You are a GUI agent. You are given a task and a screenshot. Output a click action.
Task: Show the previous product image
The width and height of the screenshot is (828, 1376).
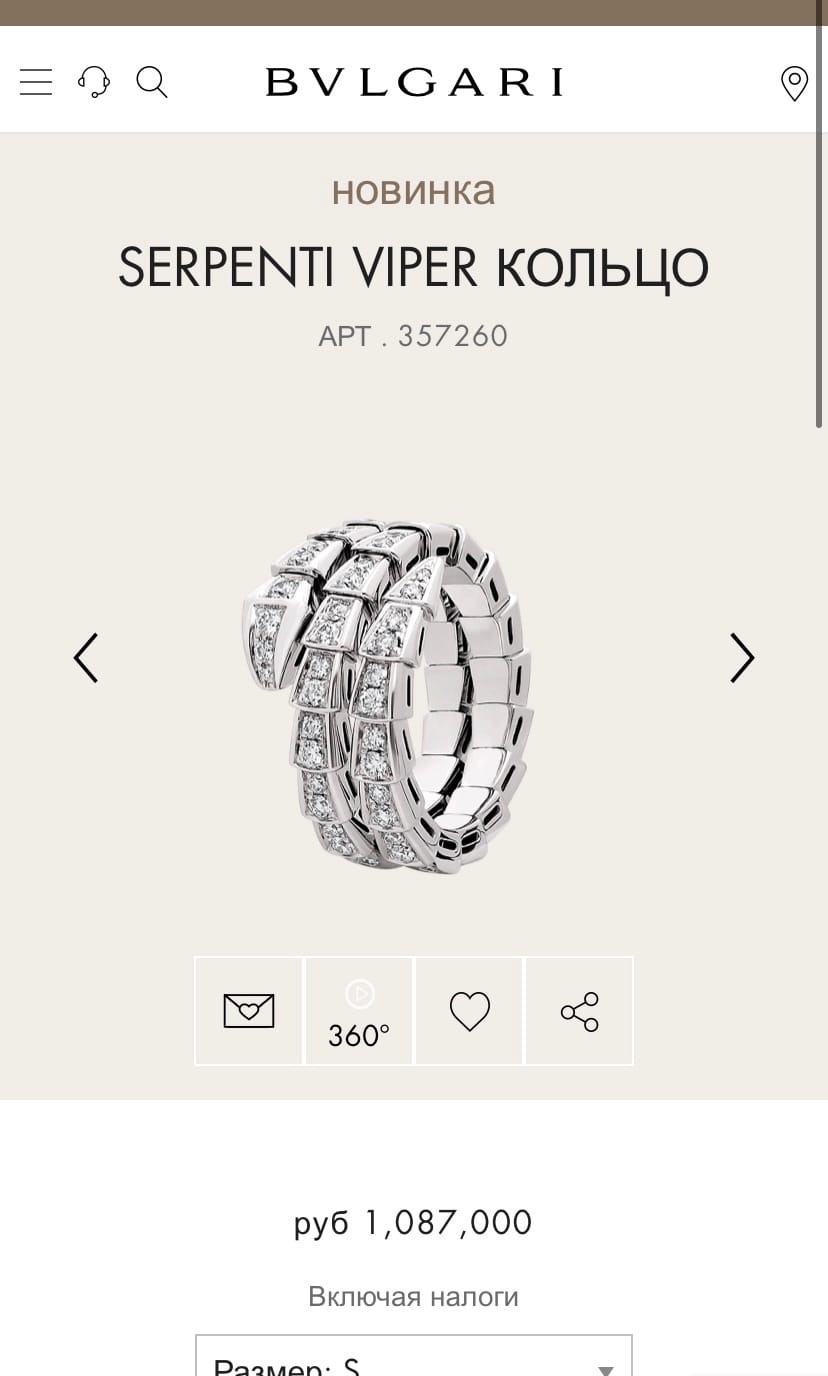(86, 658)
